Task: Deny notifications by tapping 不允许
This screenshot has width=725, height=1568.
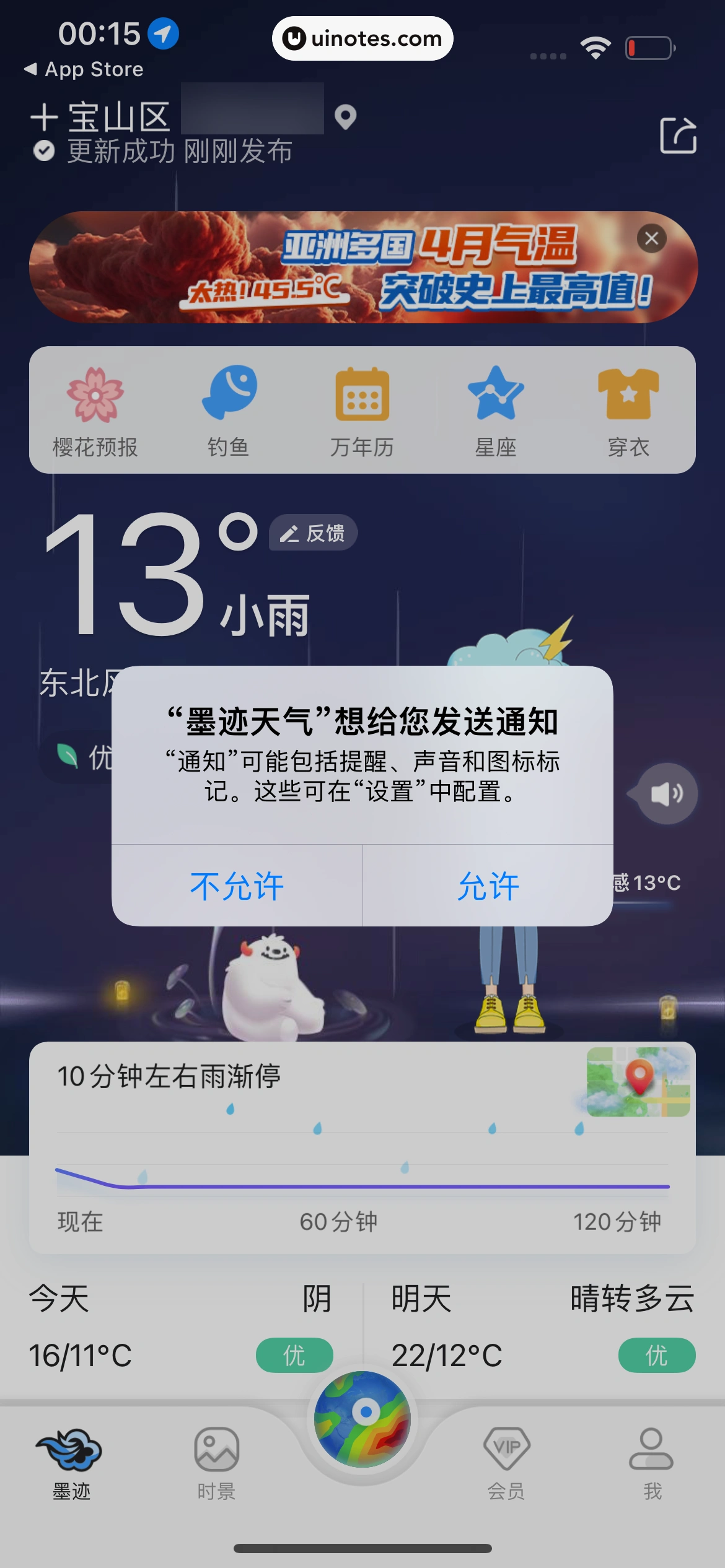Action: pos(237,887)
